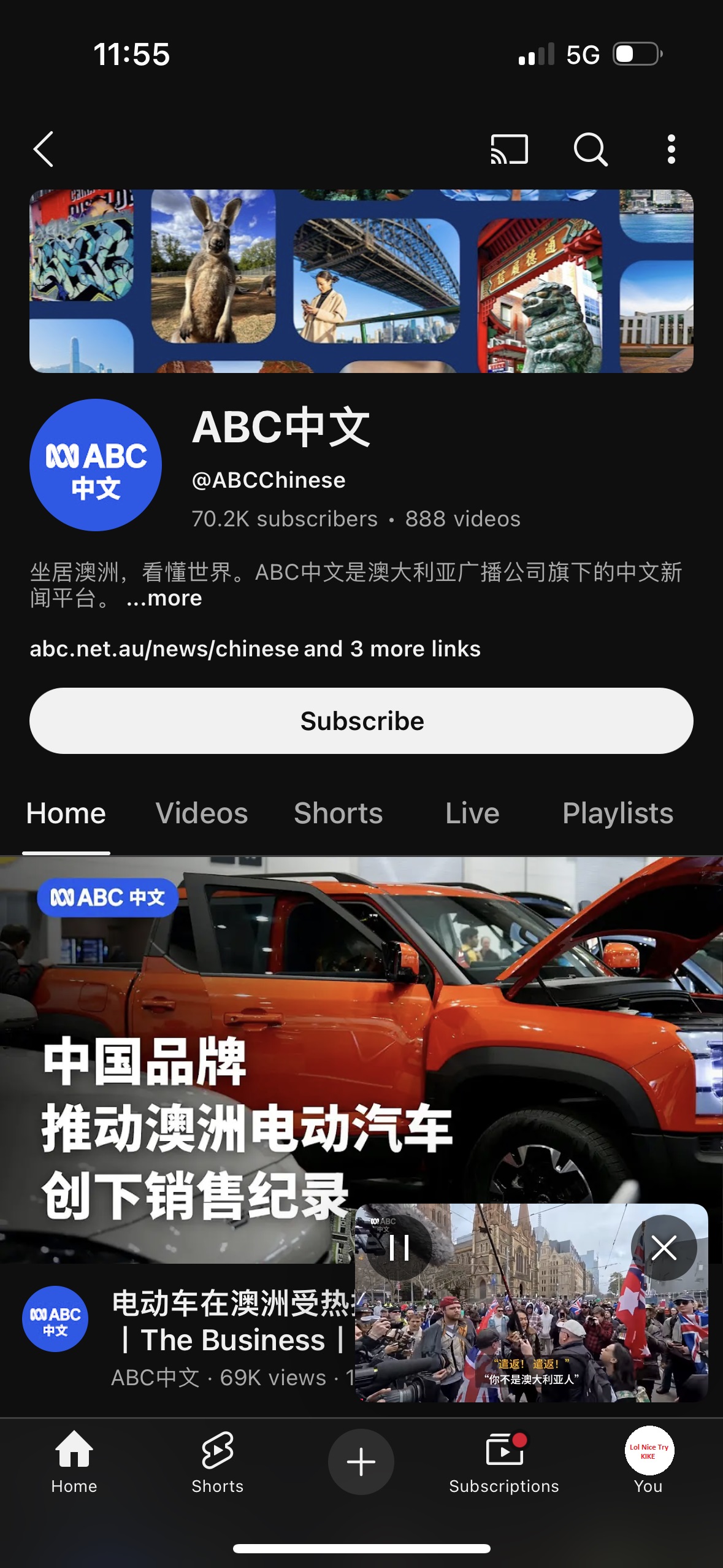The height and width of the screenshot is (1568, 723).
Task: Switch to the Videos tab
Action: tap(201, 813)
